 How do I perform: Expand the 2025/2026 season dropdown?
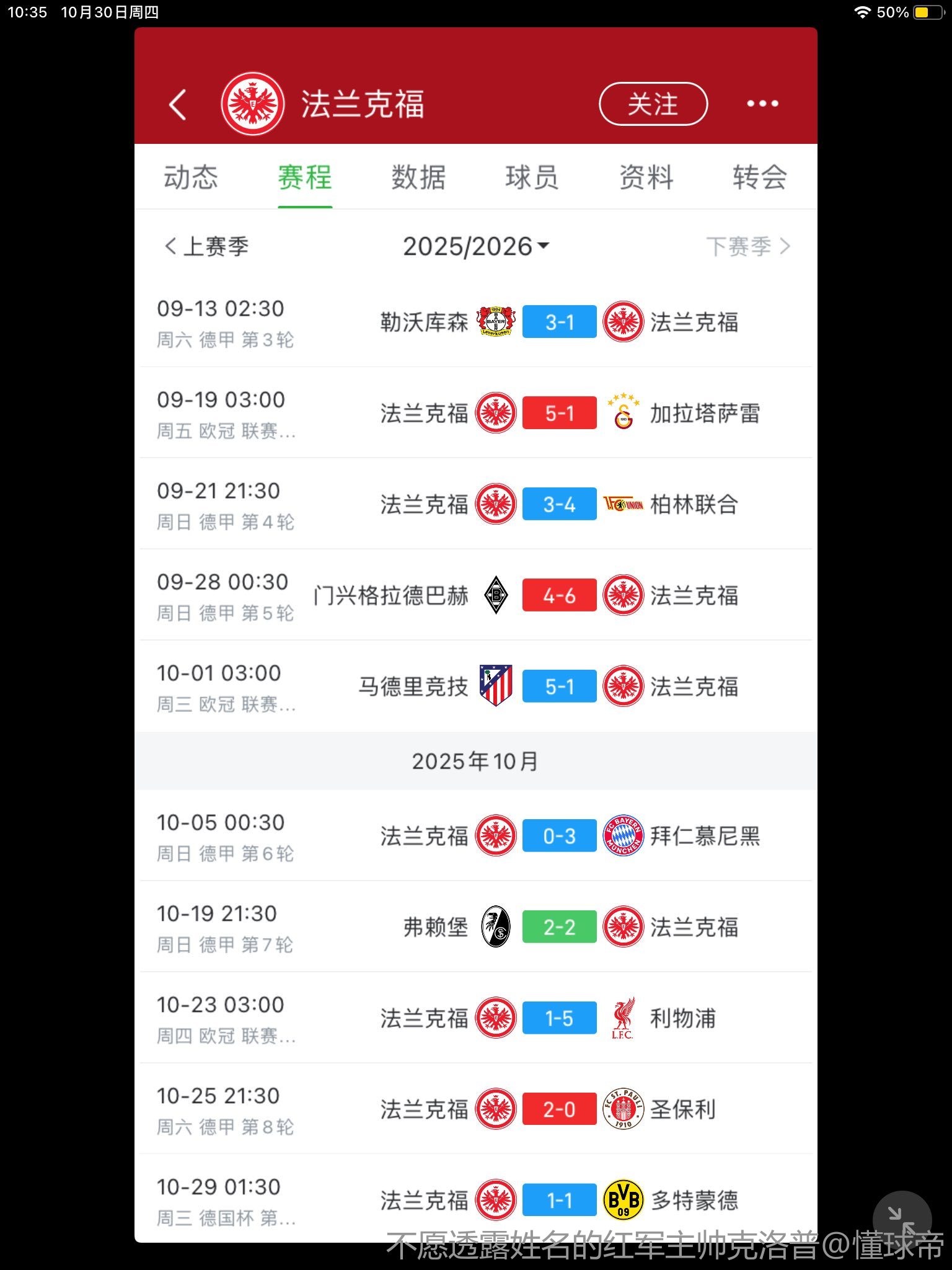pyautogui.click(x=475, y=246)
